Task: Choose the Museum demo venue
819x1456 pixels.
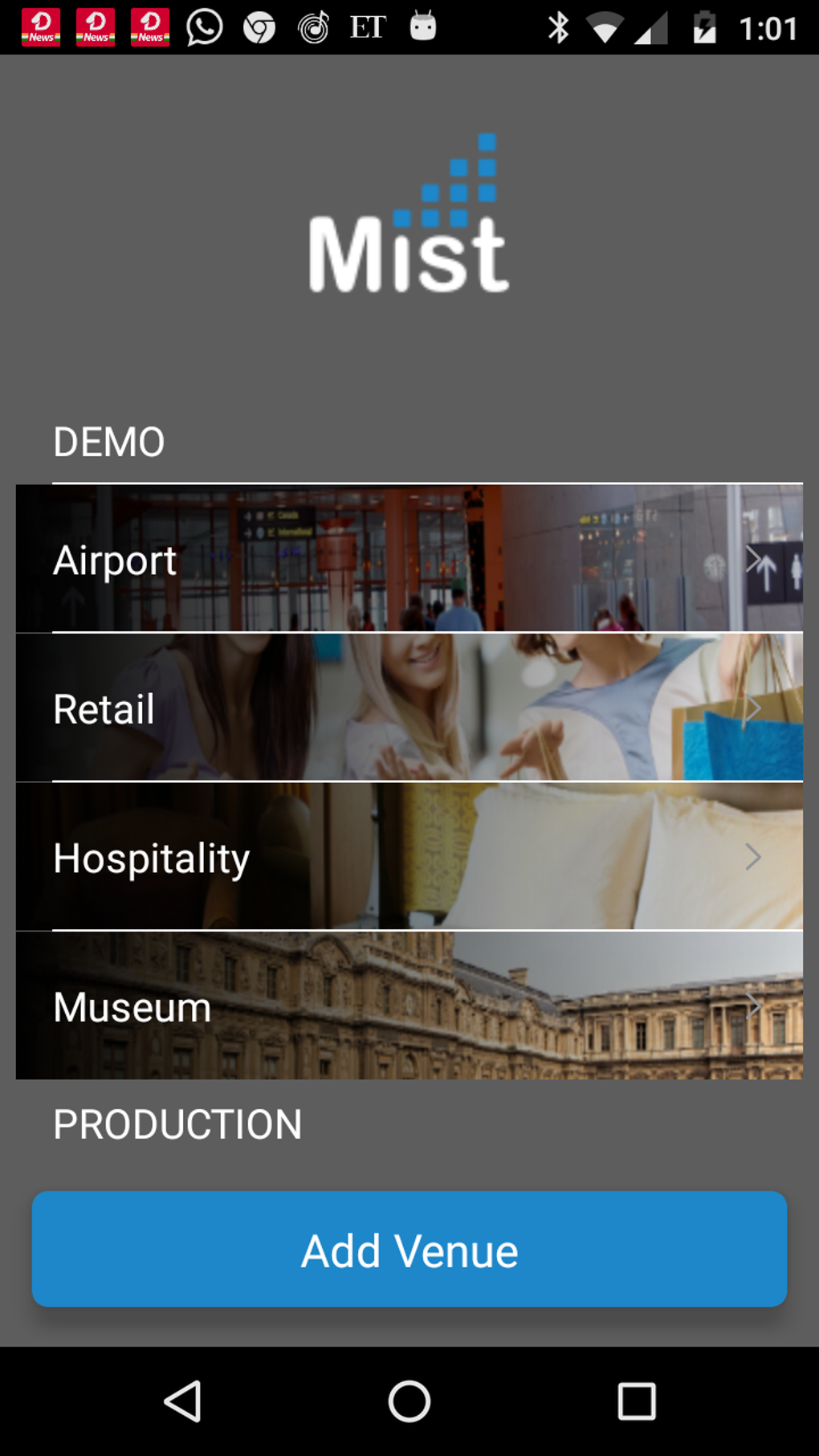Action: [409, 1005]
